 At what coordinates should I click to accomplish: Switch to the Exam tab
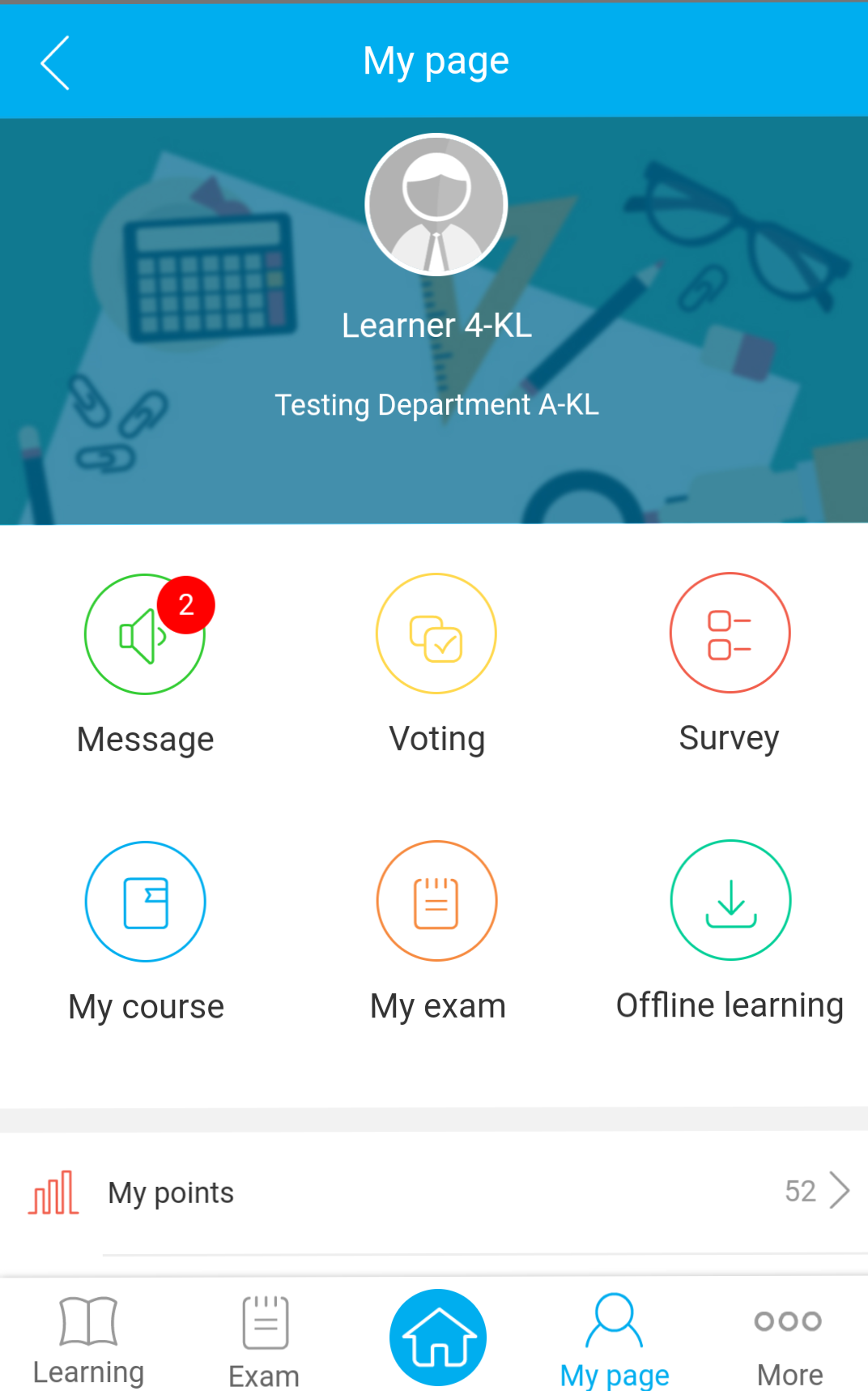tap(265, 1341)
